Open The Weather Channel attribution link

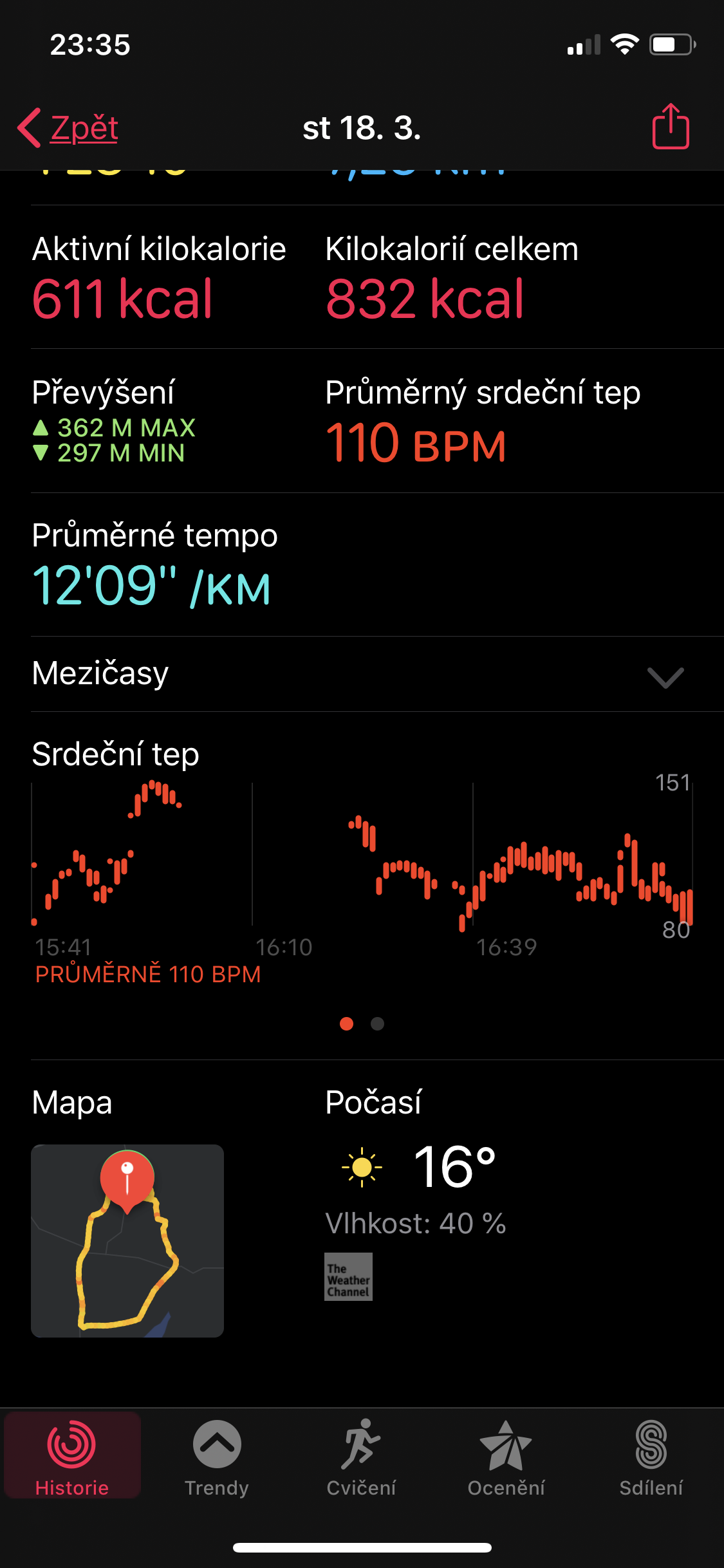pos(348,1276)
